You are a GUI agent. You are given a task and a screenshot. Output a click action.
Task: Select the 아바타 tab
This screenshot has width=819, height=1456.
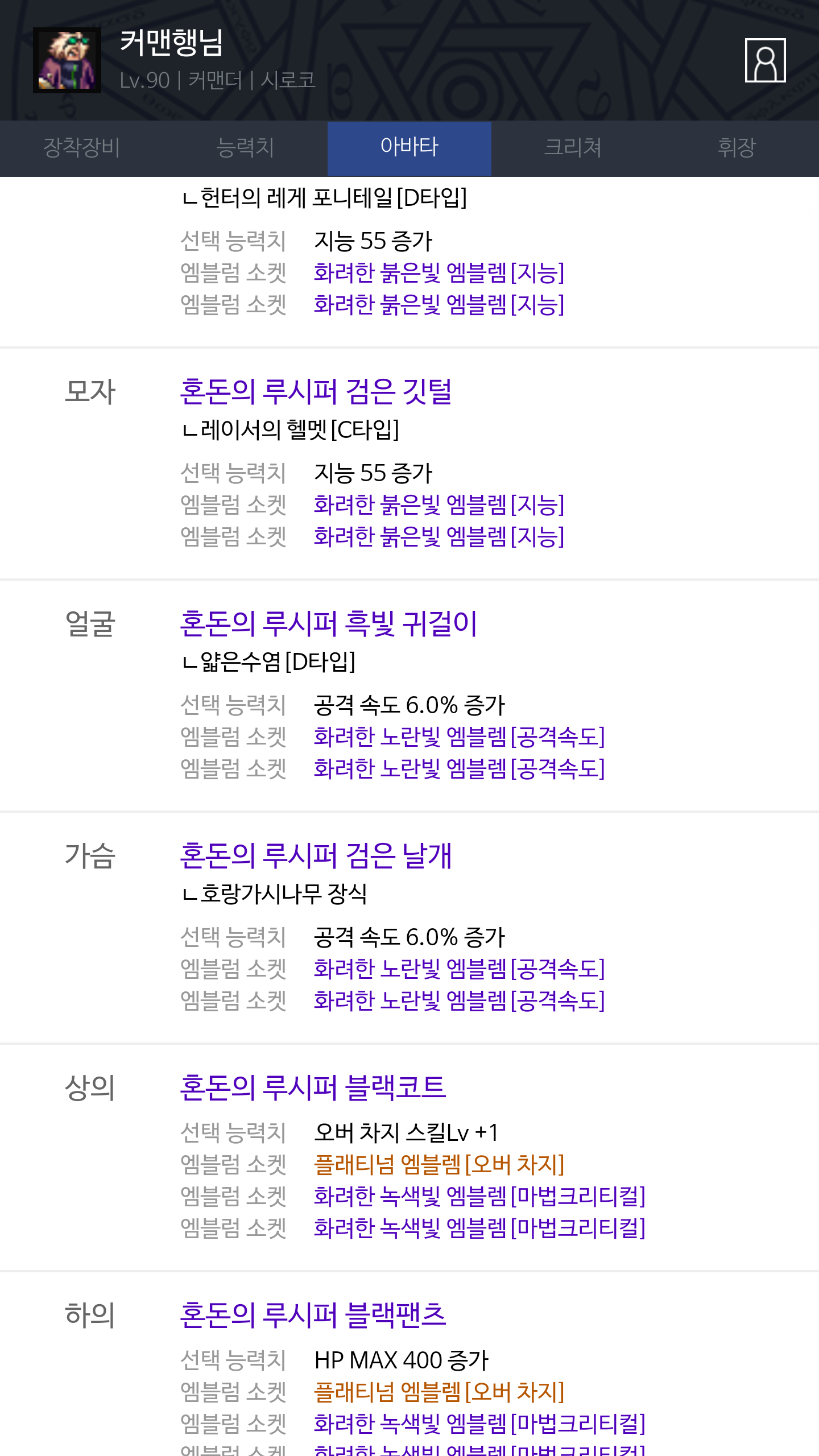pyautogui.click(x=409, y=148)
